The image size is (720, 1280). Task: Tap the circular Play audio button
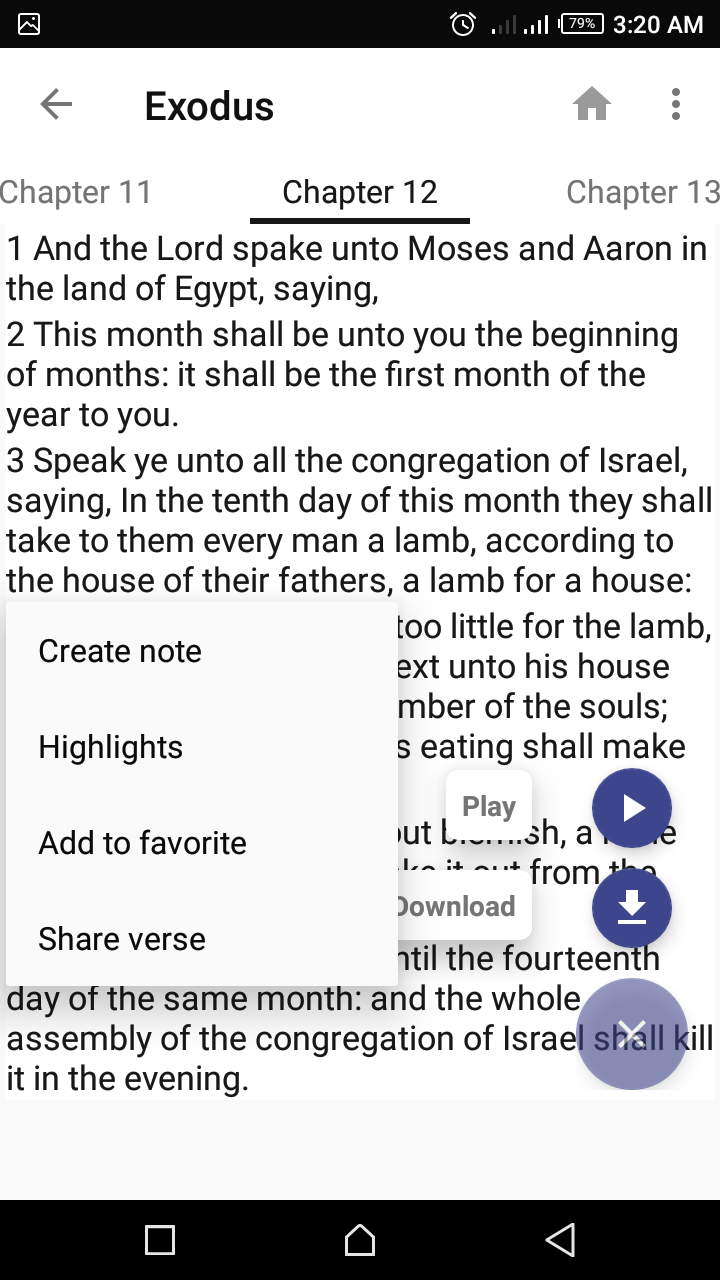(632, 807)
